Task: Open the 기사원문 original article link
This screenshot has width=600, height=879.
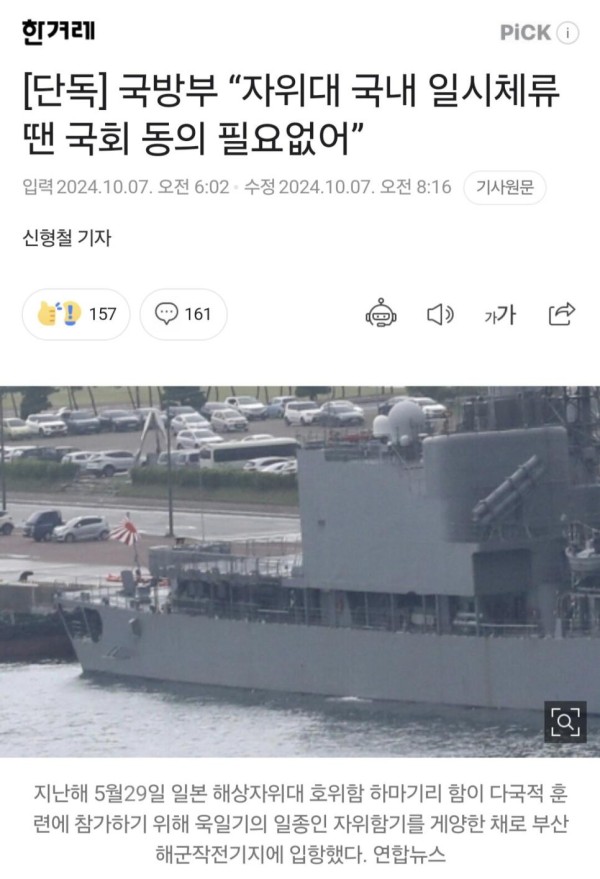Action: click(504, 187)
